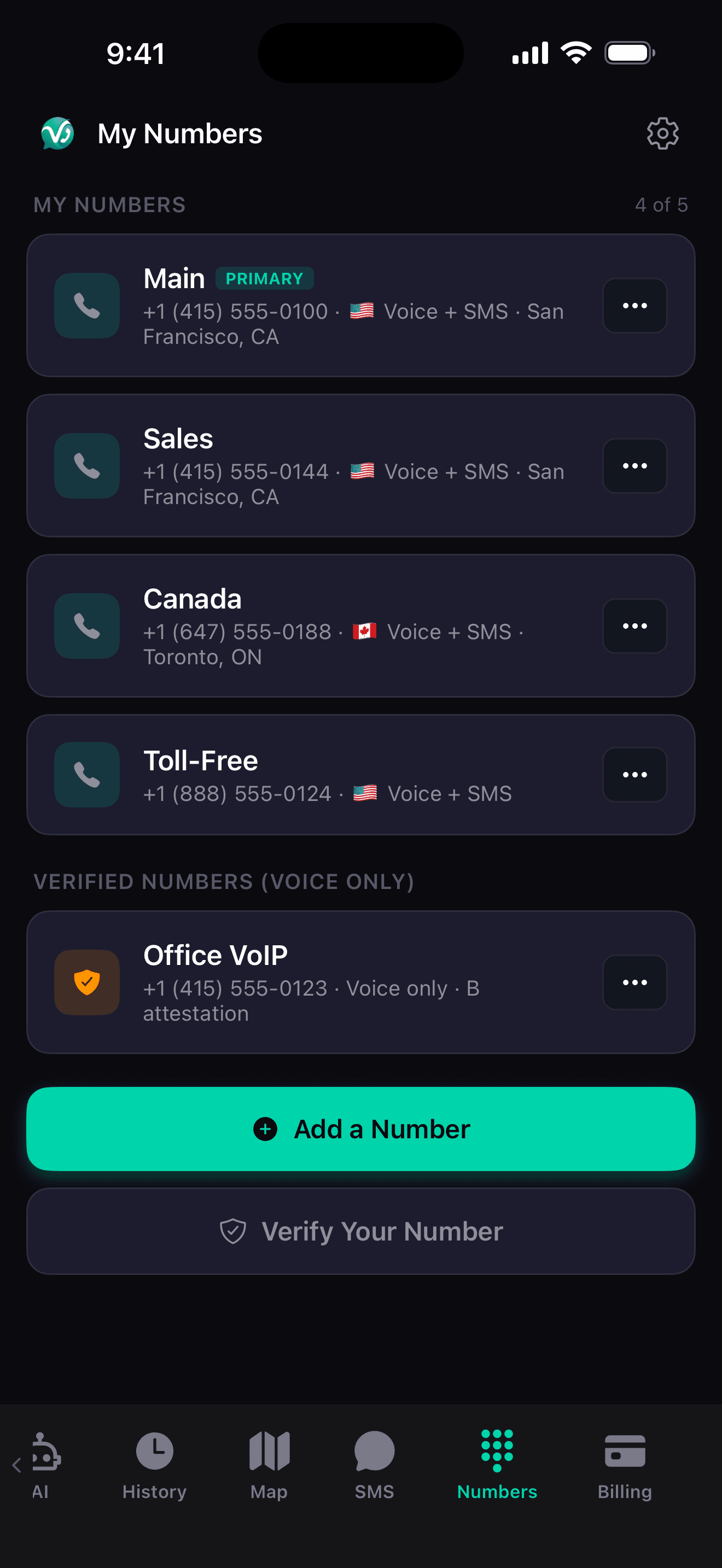This screenshot has width=722, height=1568.
Task: Open options menu for the Main number
Action: click(x=634, y=306)
